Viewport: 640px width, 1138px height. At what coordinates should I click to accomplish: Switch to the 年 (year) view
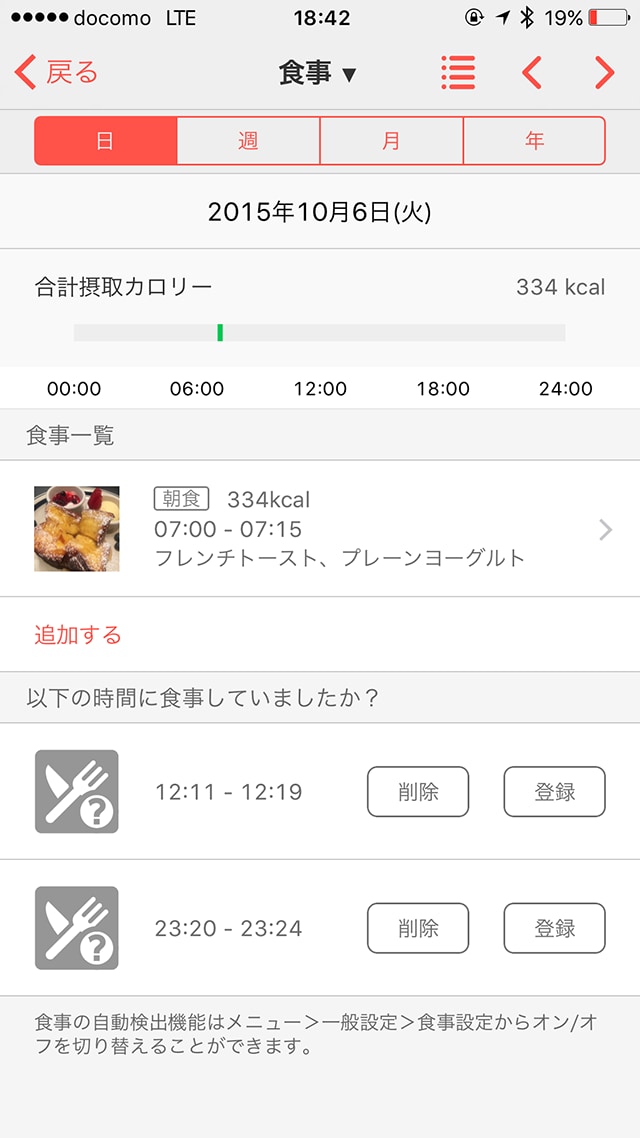coord(534,141)
